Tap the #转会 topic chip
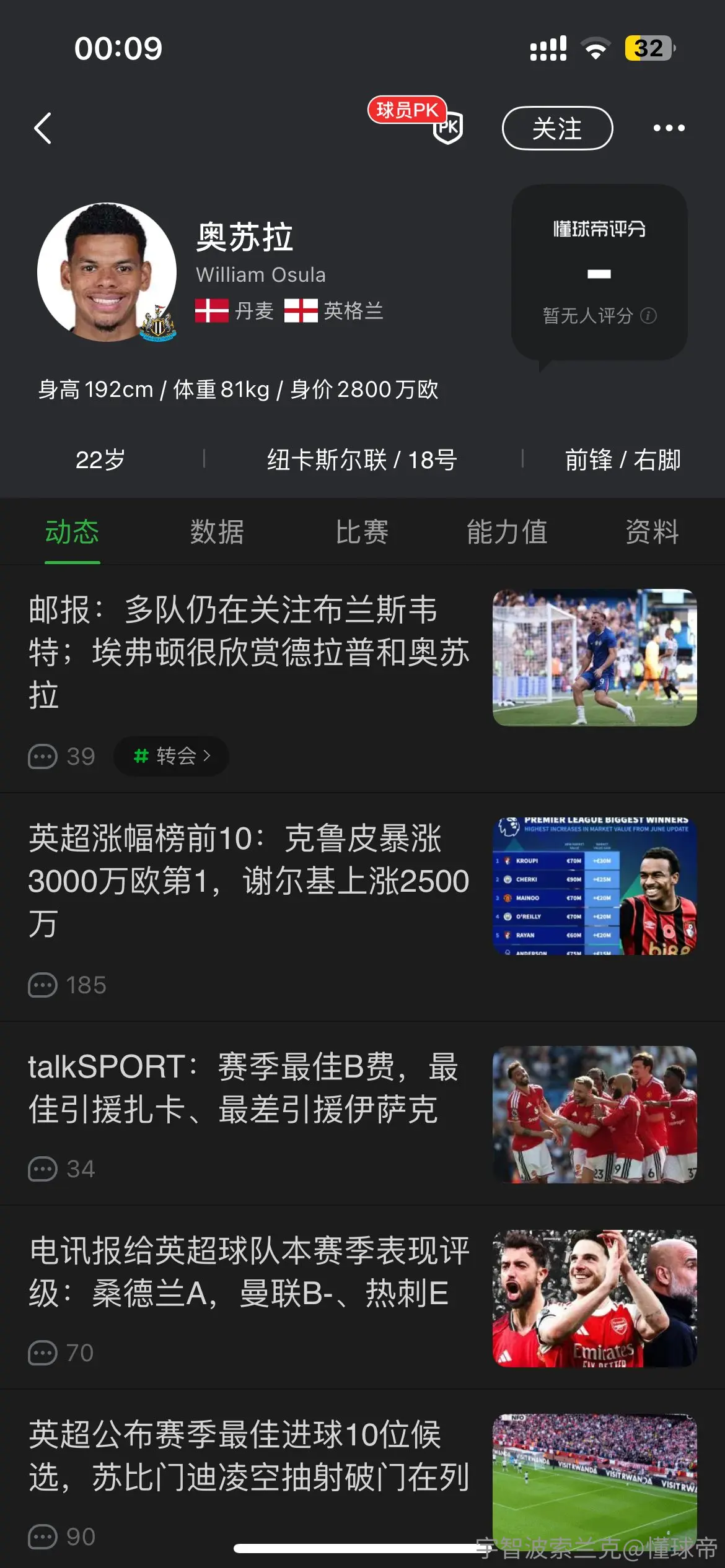Screen dimensions: 725x1568 (172, 756)
